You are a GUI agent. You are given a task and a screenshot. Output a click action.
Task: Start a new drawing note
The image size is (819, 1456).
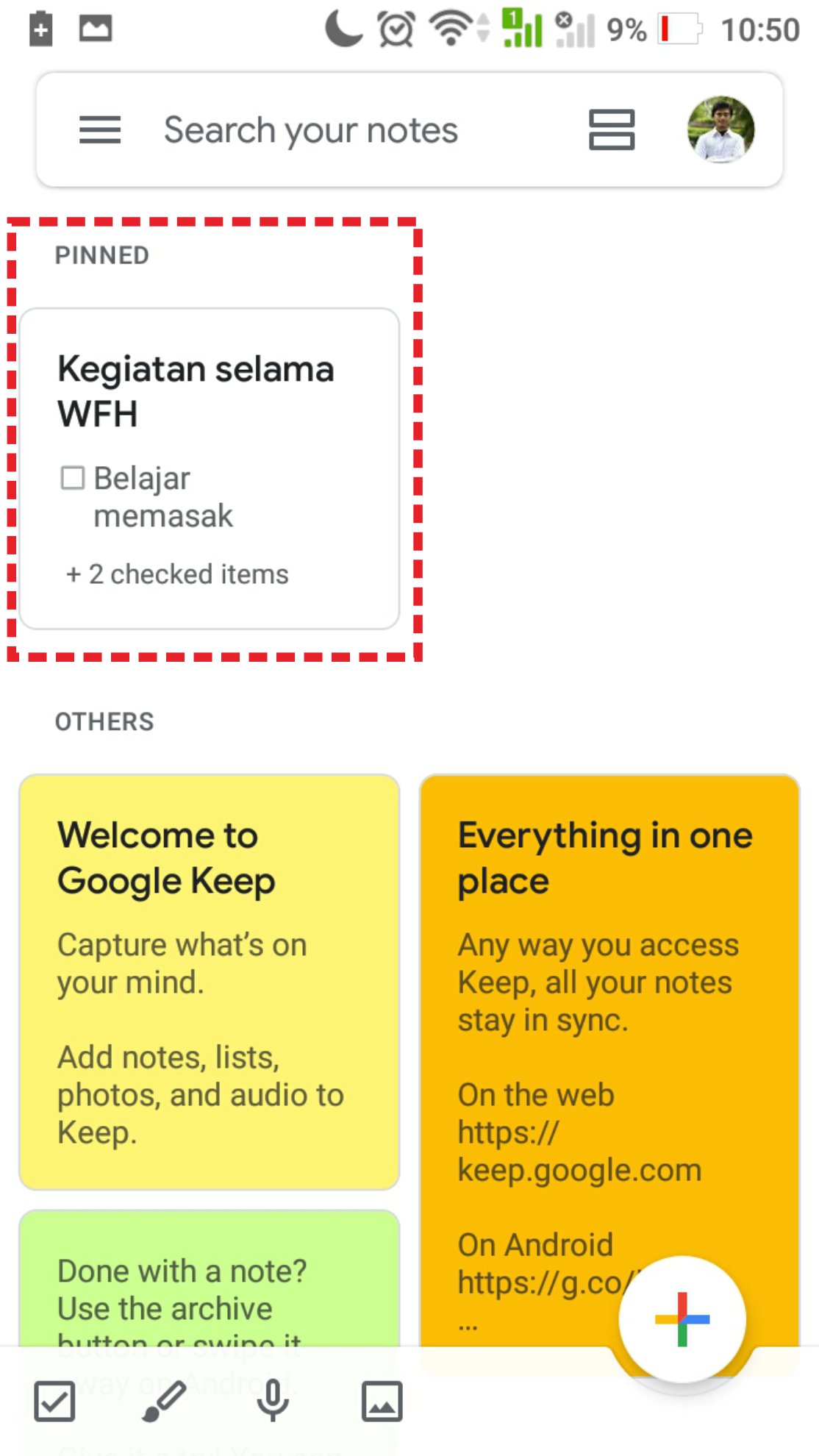(x=163, y=1401)
